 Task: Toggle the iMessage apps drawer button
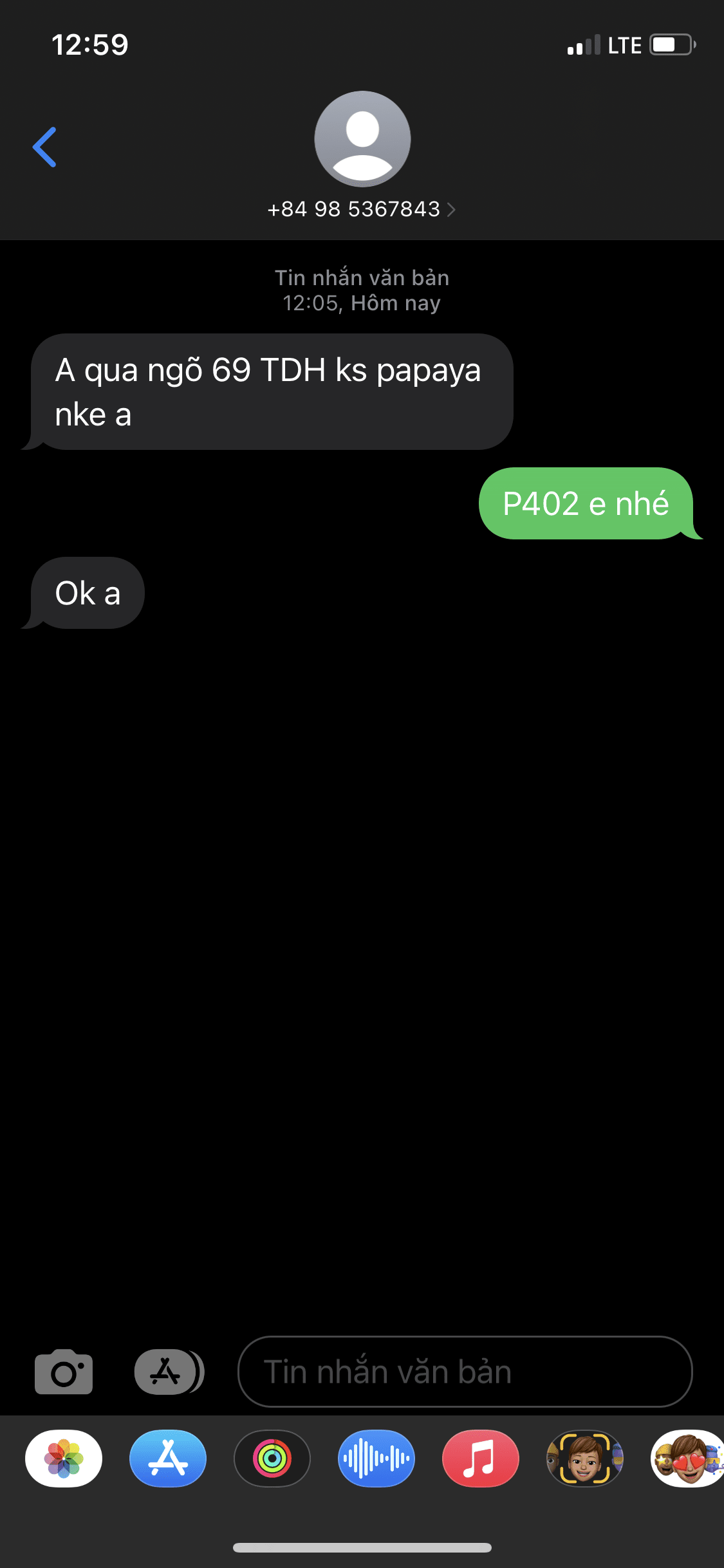pos(169,1372)
